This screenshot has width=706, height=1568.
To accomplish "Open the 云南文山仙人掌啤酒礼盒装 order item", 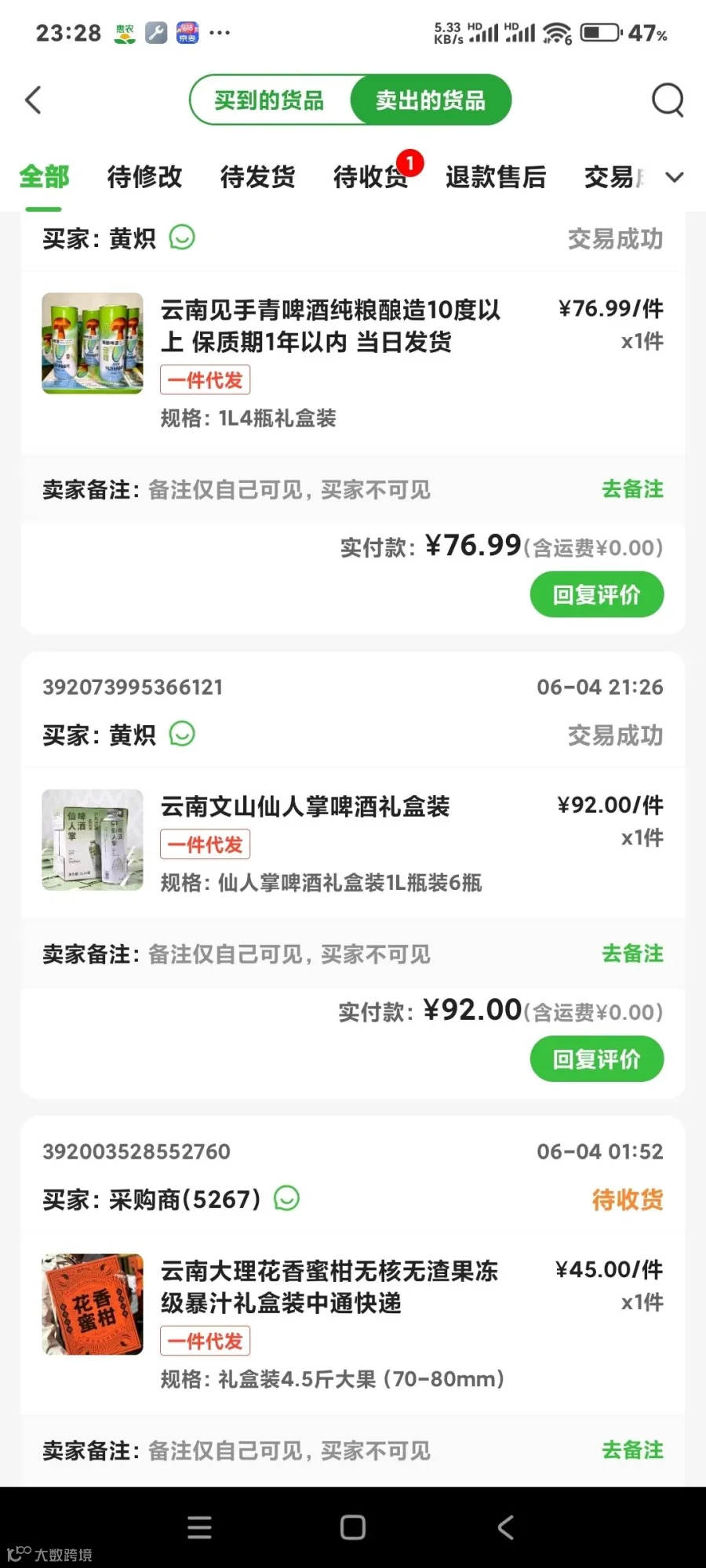I will tap(353, 843).
